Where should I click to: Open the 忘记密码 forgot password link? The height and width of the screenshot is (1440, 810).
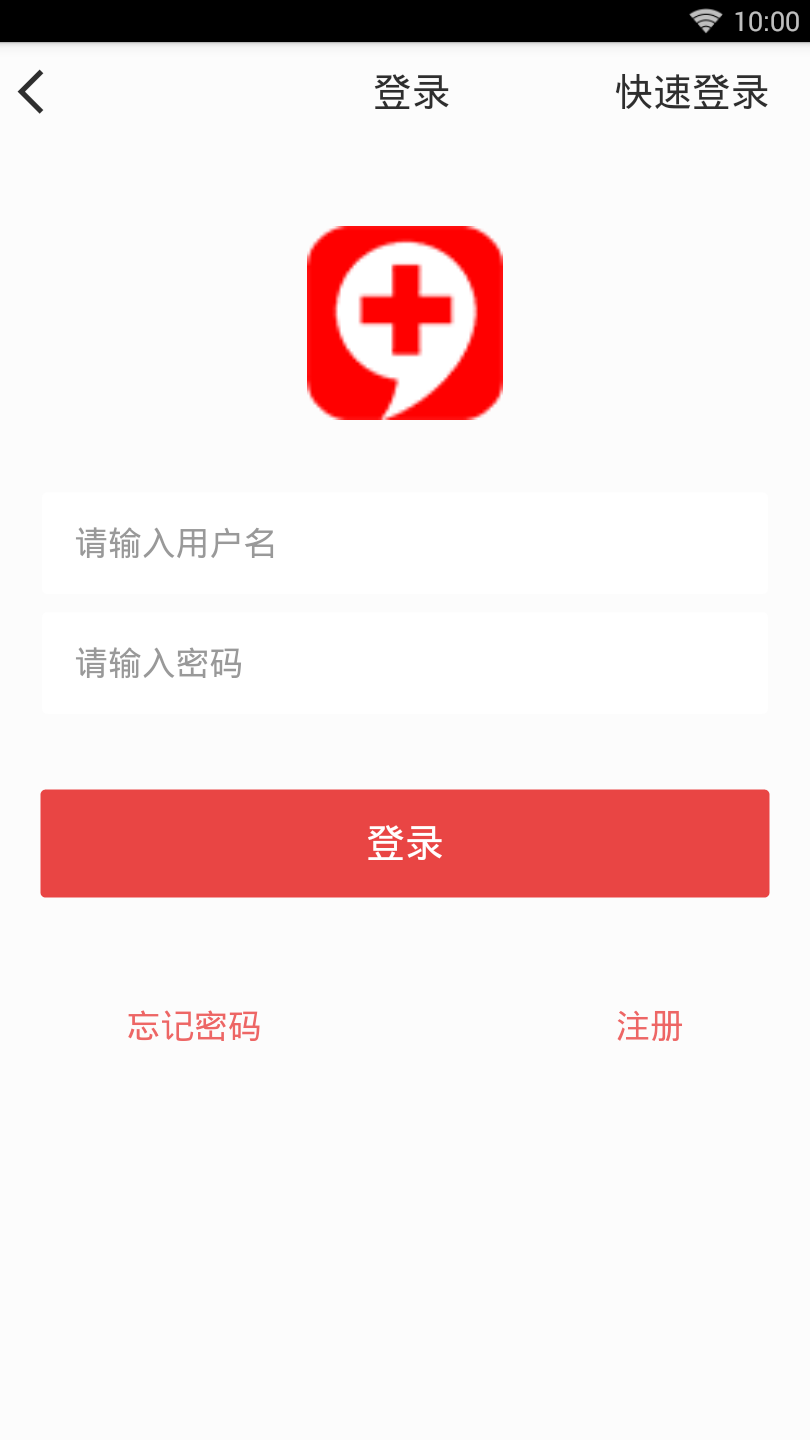194,1026
